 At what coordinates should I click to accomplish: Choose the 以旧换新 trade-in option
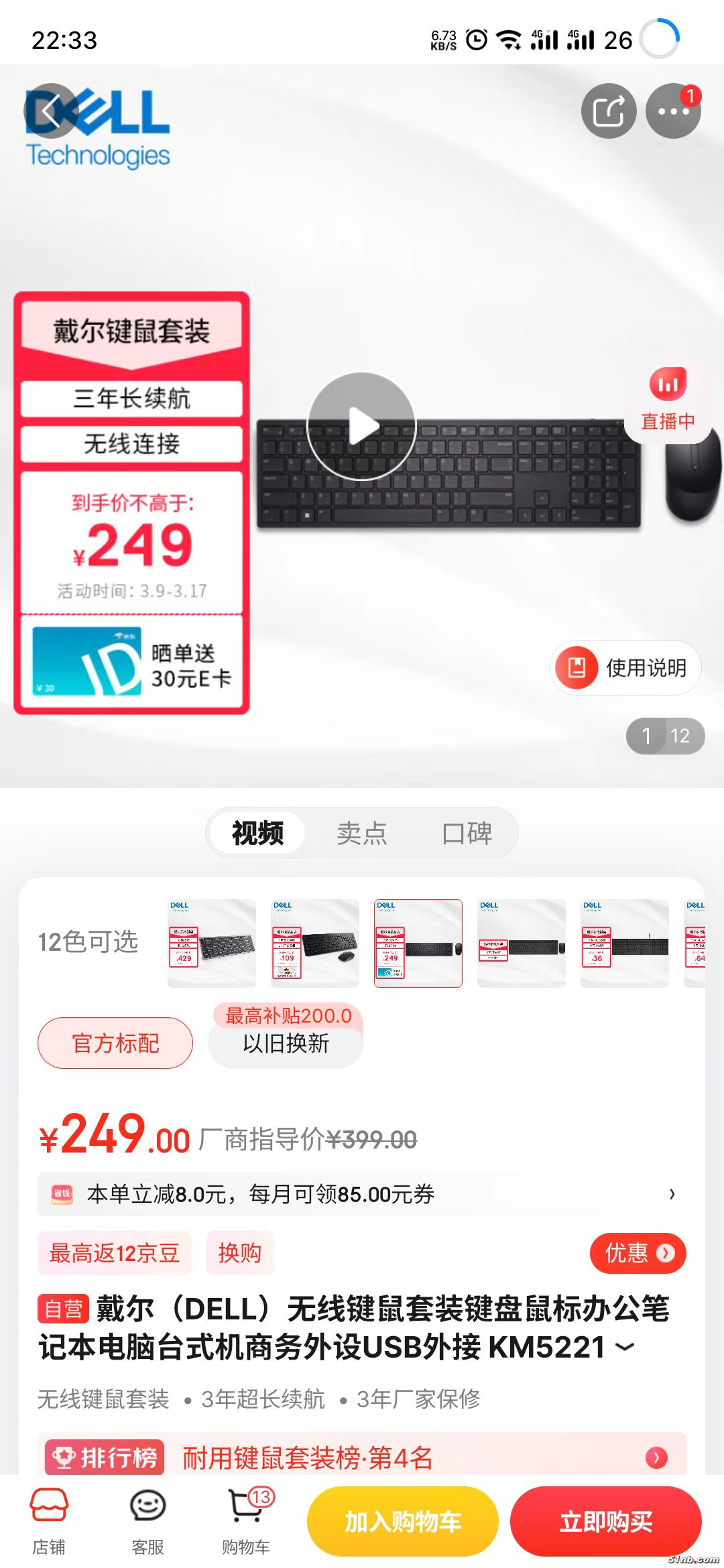coord(286,1043)
